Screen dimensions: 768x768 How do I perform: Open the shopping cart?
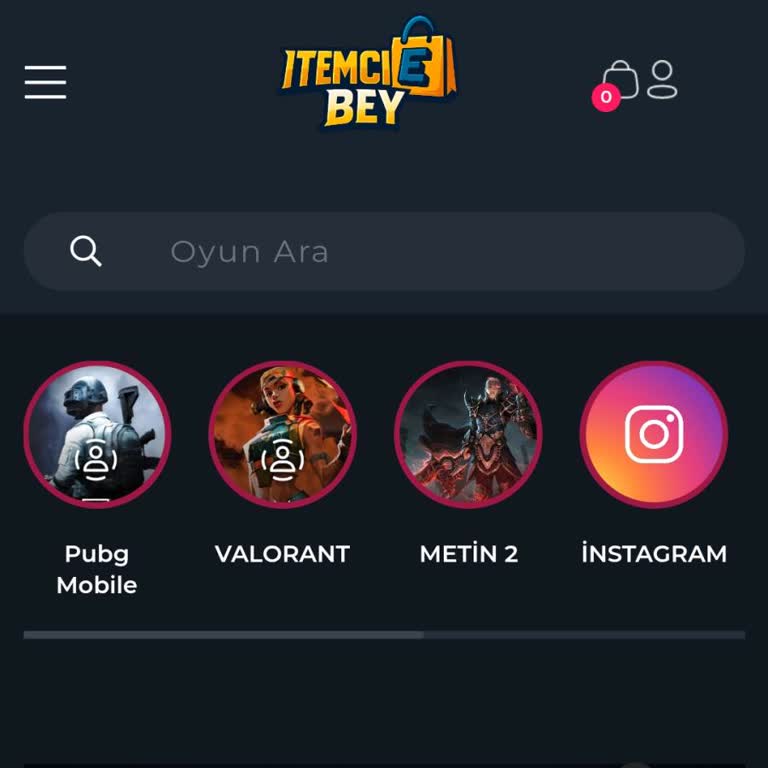tap(619, 81)
